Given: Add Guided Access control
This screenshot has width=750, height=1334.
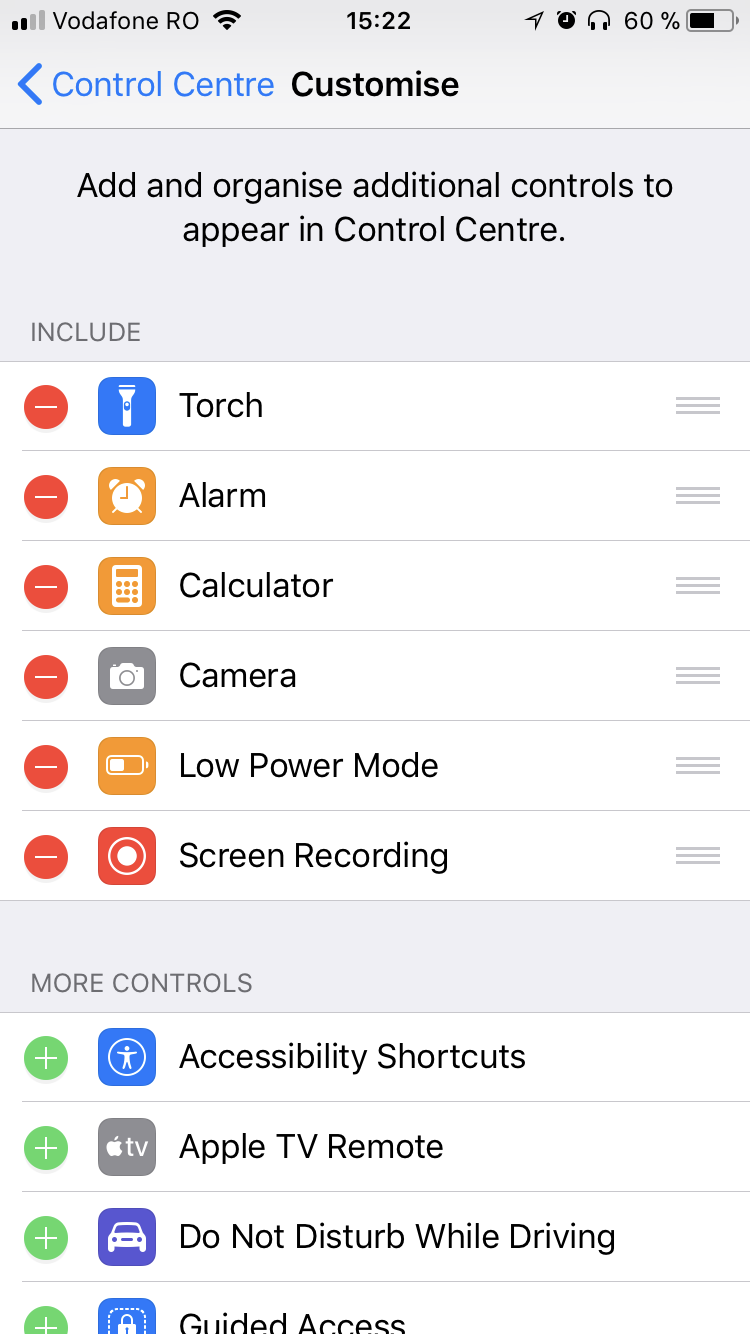Looking at the screenshot, I should click(46, 1320).
